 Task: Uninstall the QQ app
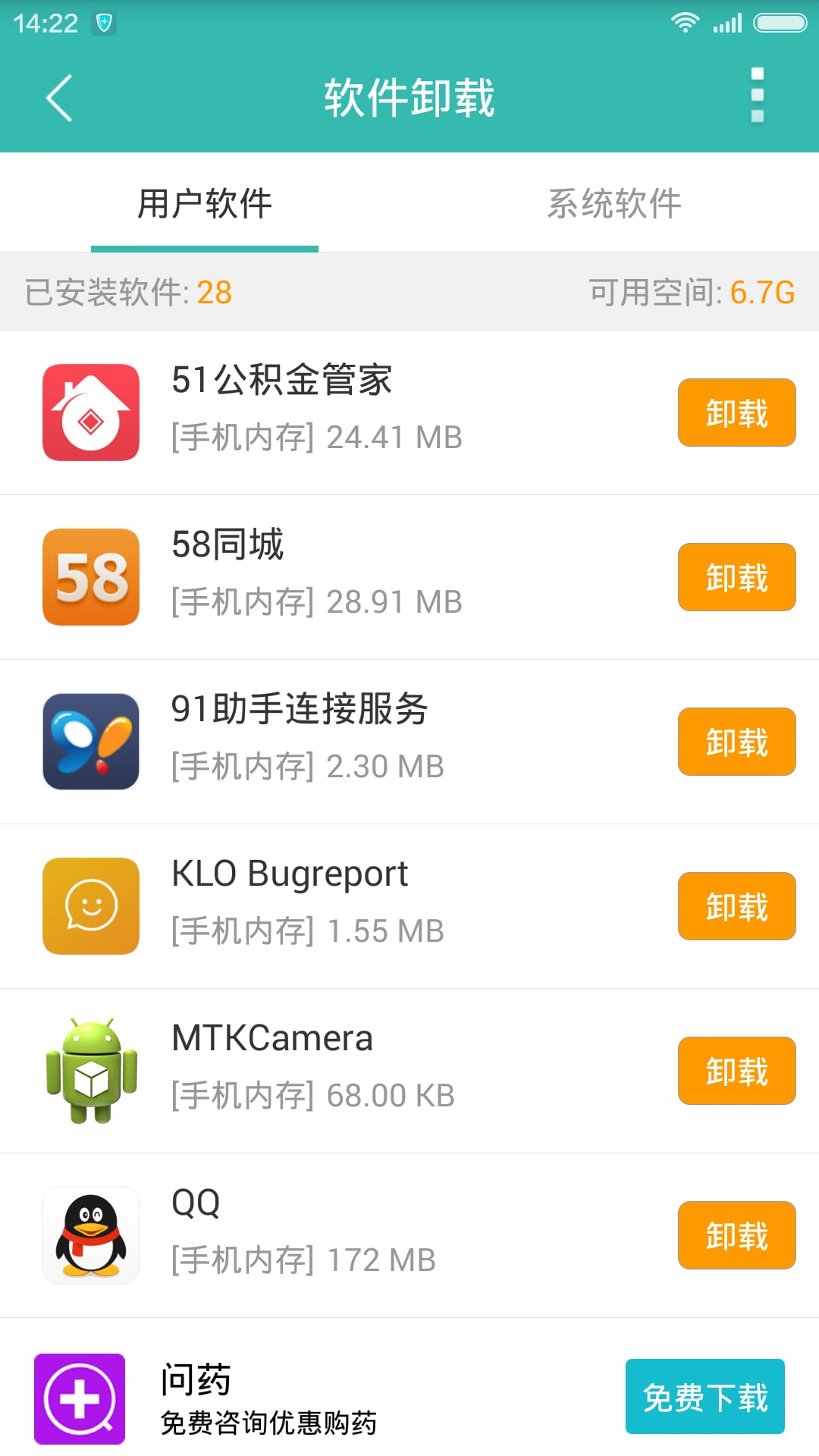(736, 1235)
